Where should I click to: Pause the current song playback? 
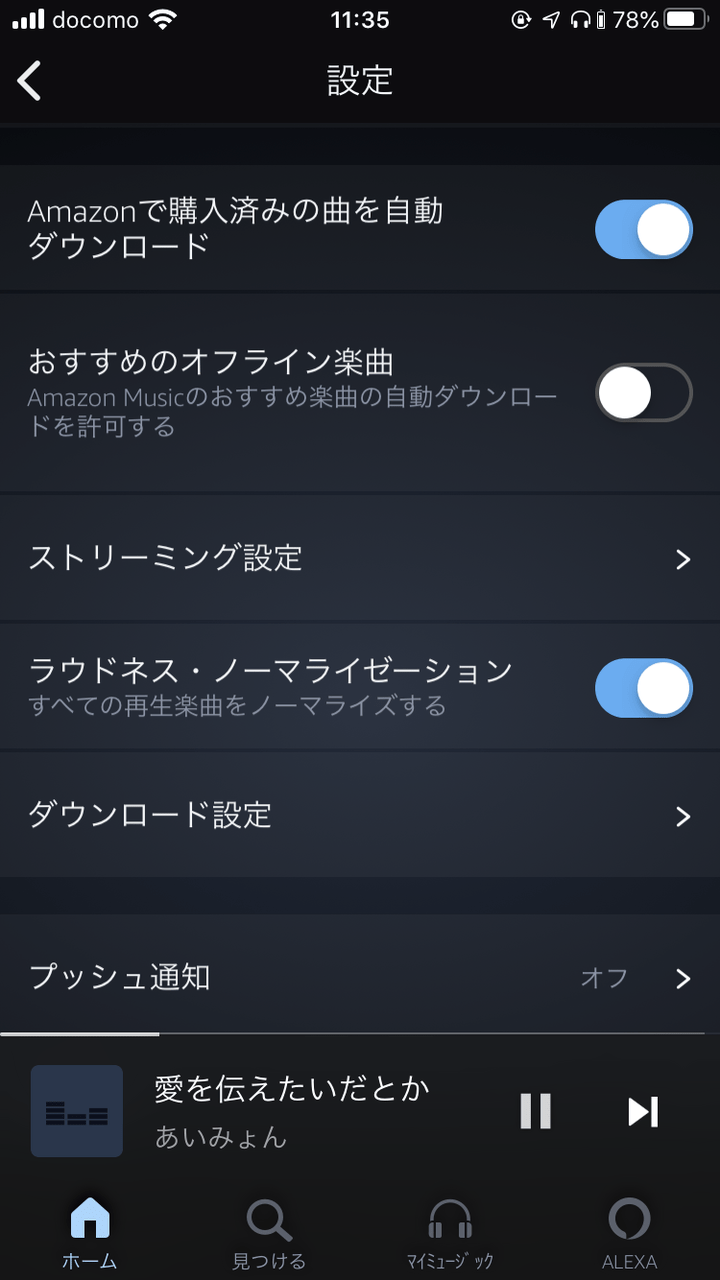tap(537, 1110)
